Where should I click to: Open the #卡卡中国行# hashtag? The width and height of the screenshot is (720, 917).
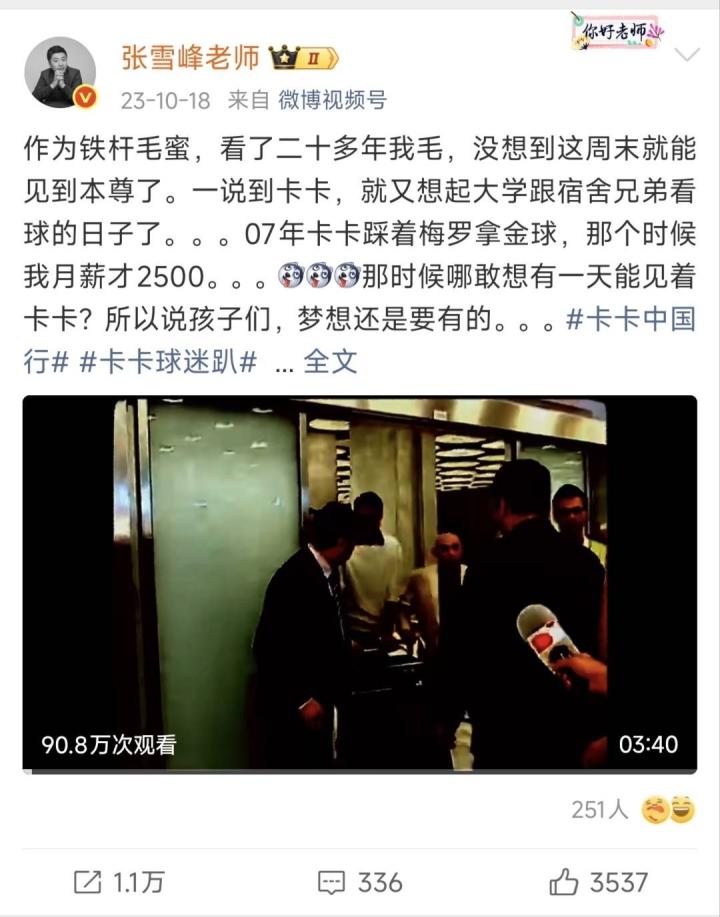coord(630,320)
